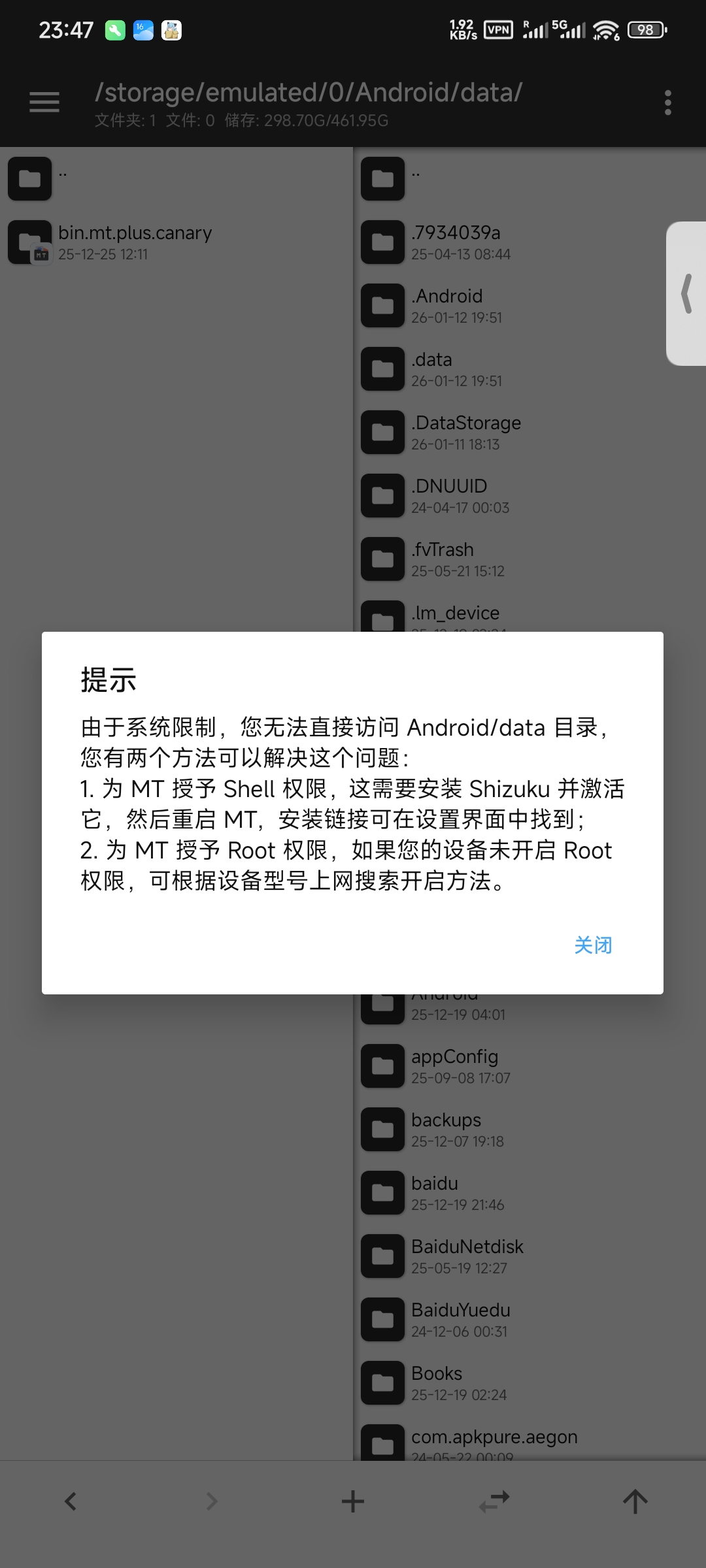Open the Books folder
This screenshot has width=706, height=1568.
437,1383
